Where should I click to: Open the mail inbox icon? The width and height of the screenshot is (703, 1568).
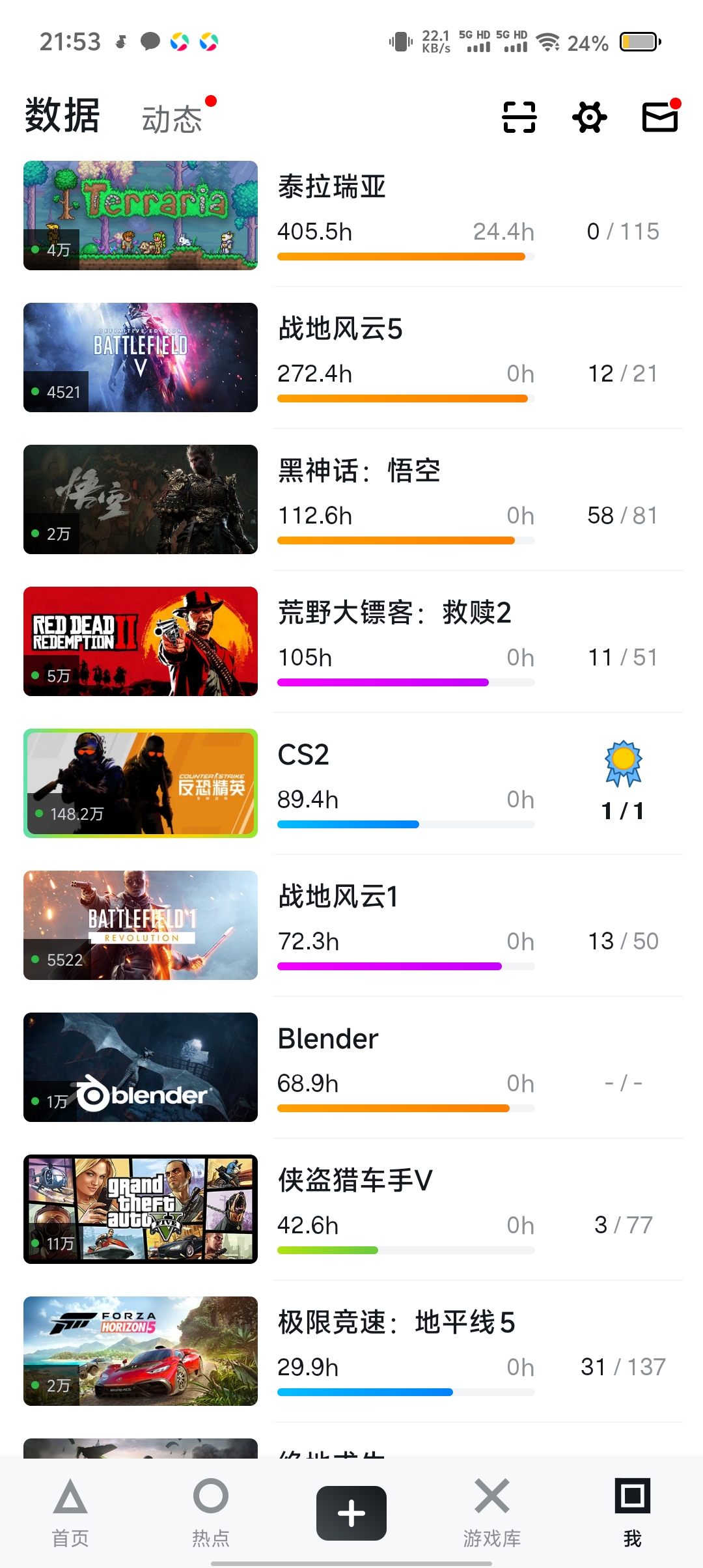pyautogui.click(x=660, y=117)
